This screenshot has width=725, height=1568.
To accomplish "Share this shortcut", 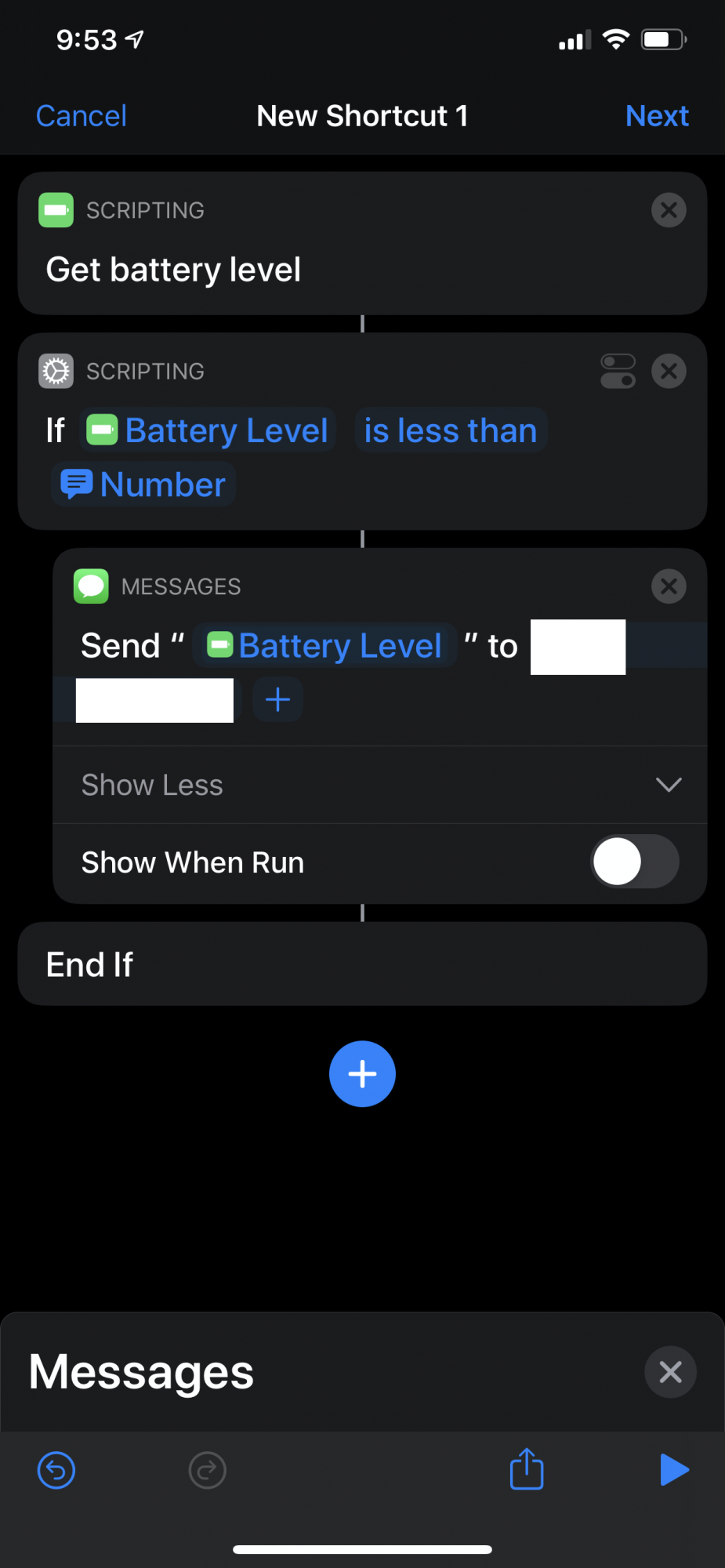I will 527,1468.
